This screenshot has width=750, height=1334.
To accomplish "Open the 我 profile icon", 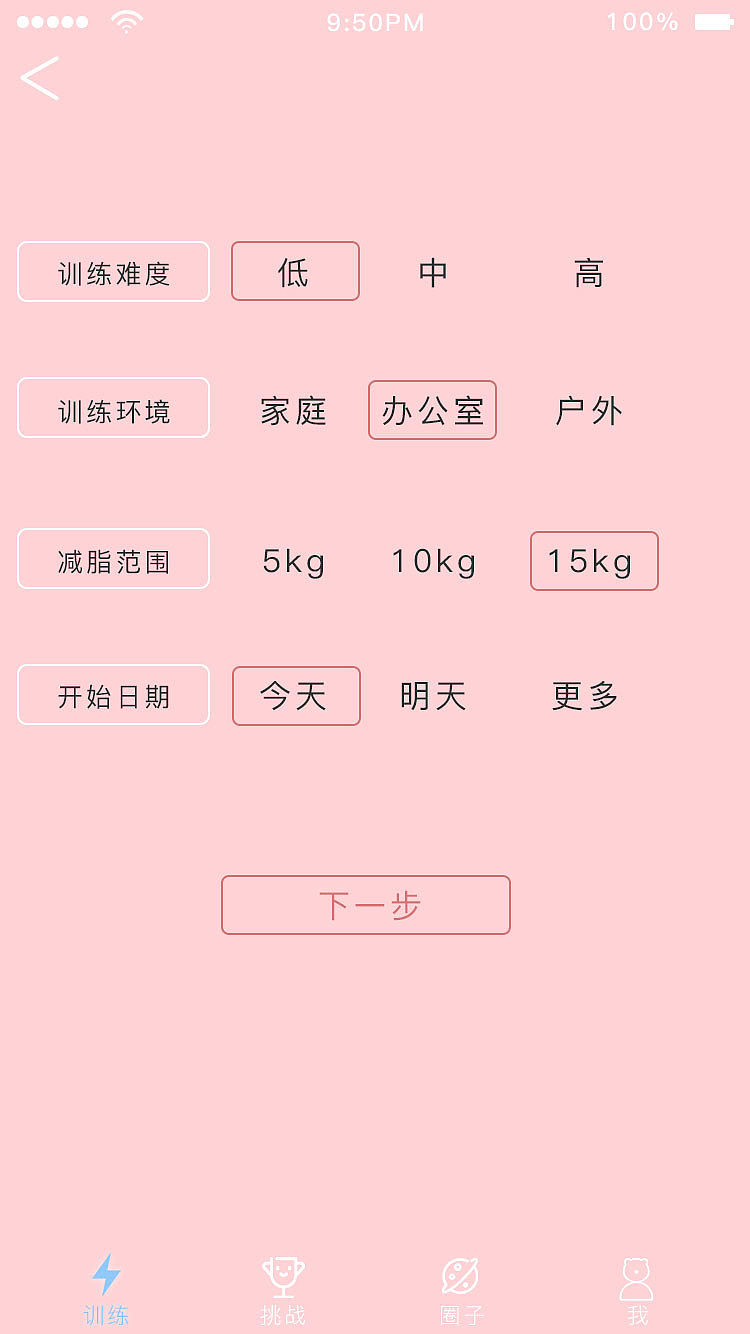I will coord(637,1277).
